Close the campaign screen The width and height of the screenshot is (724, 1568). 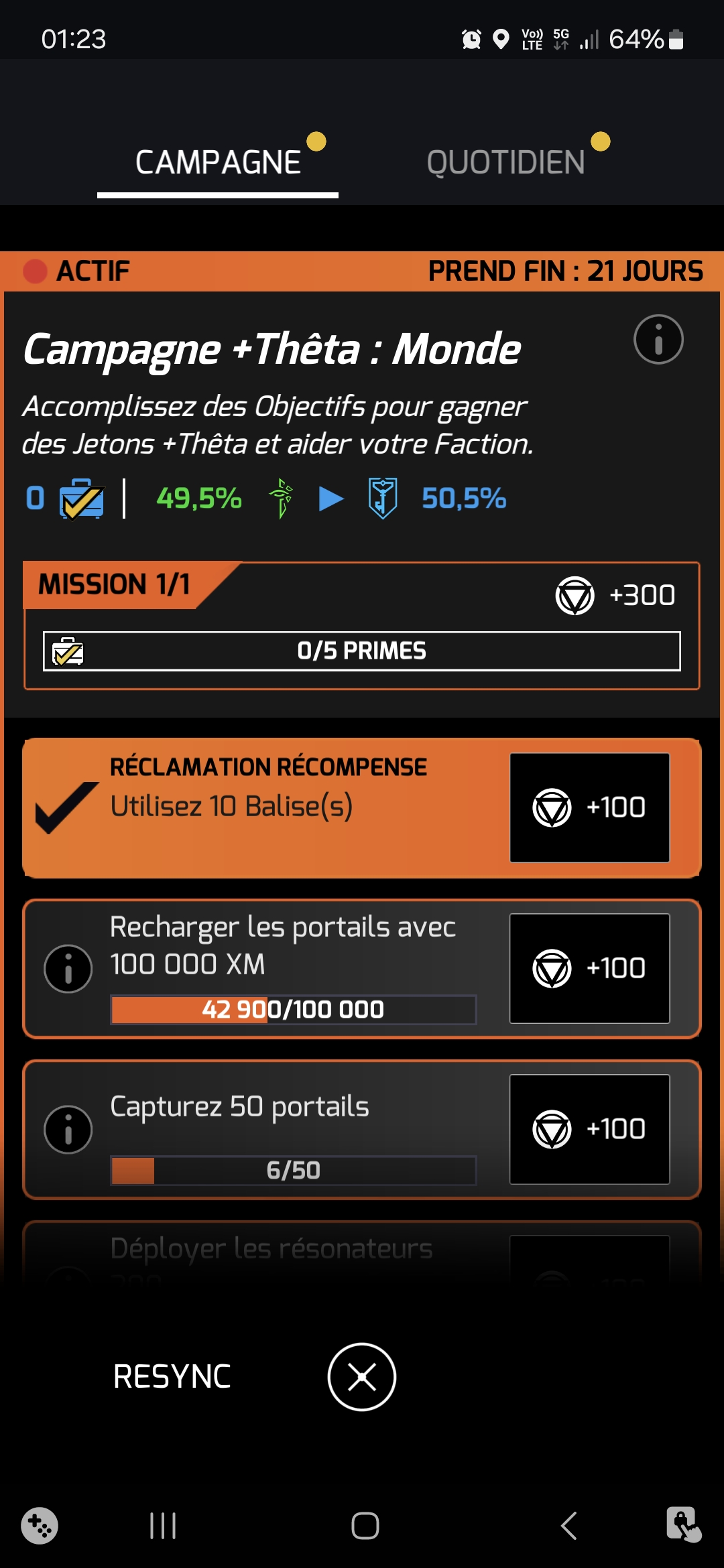point(362,1377)
